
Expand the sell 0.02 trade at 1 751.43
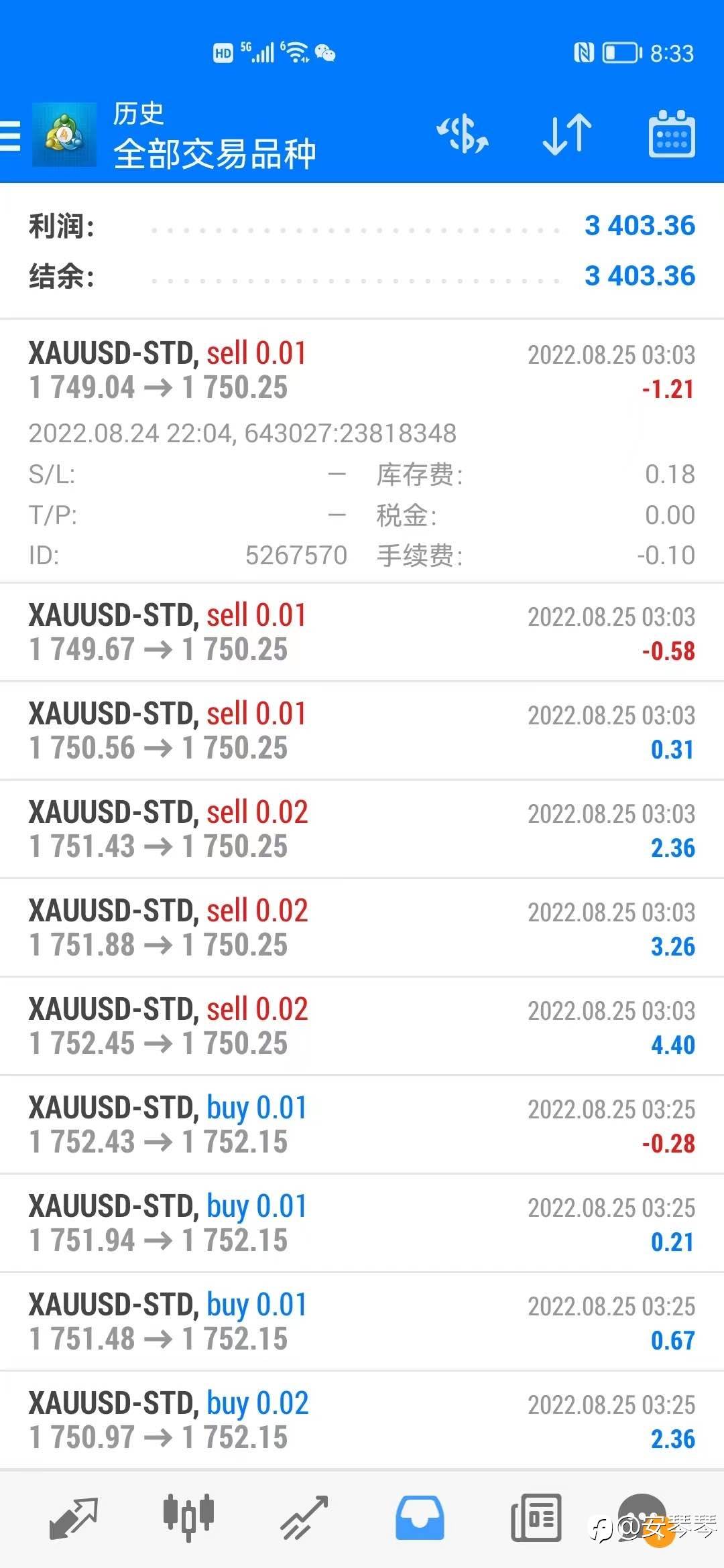(362, 830)
